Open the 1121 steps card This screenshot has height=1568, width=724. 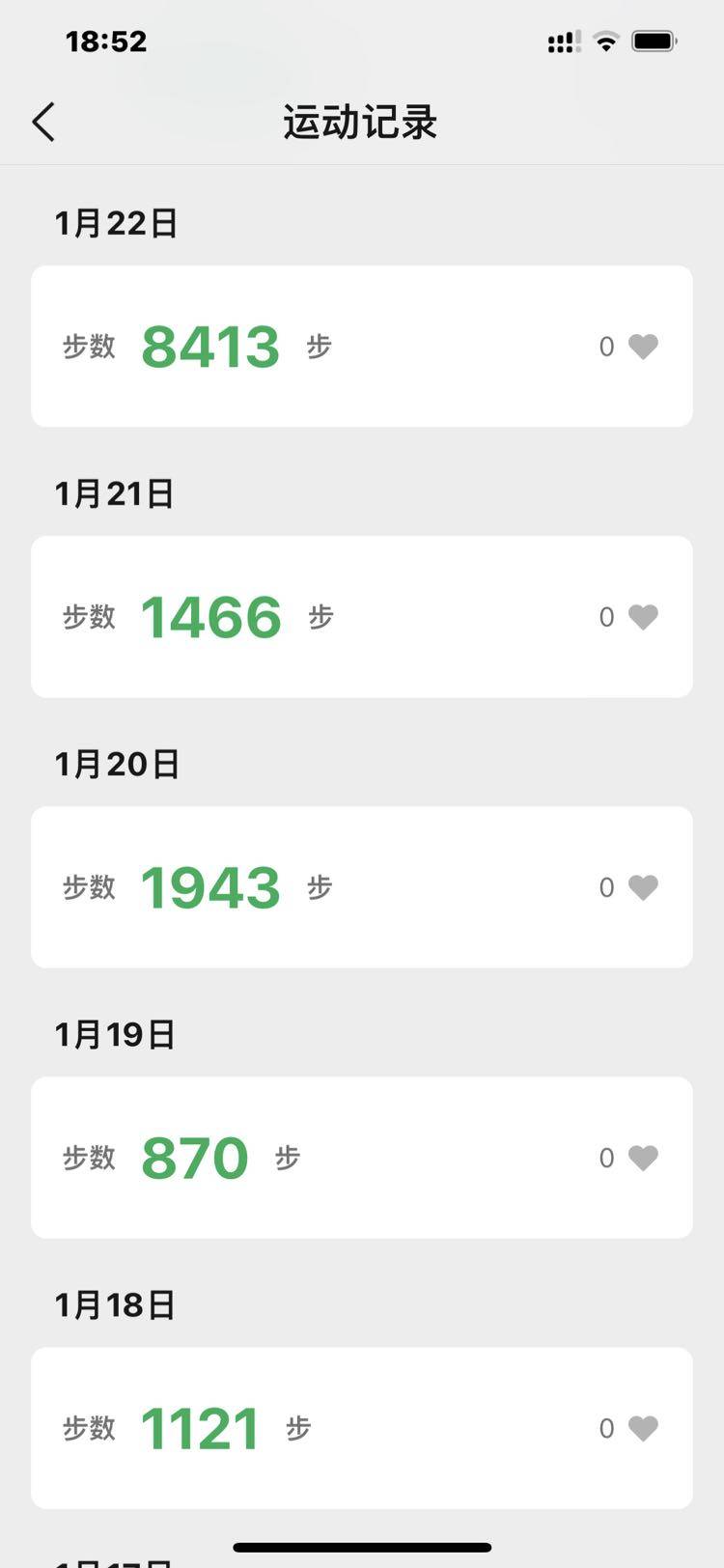pyautogui.click(x=361, y=1428)
